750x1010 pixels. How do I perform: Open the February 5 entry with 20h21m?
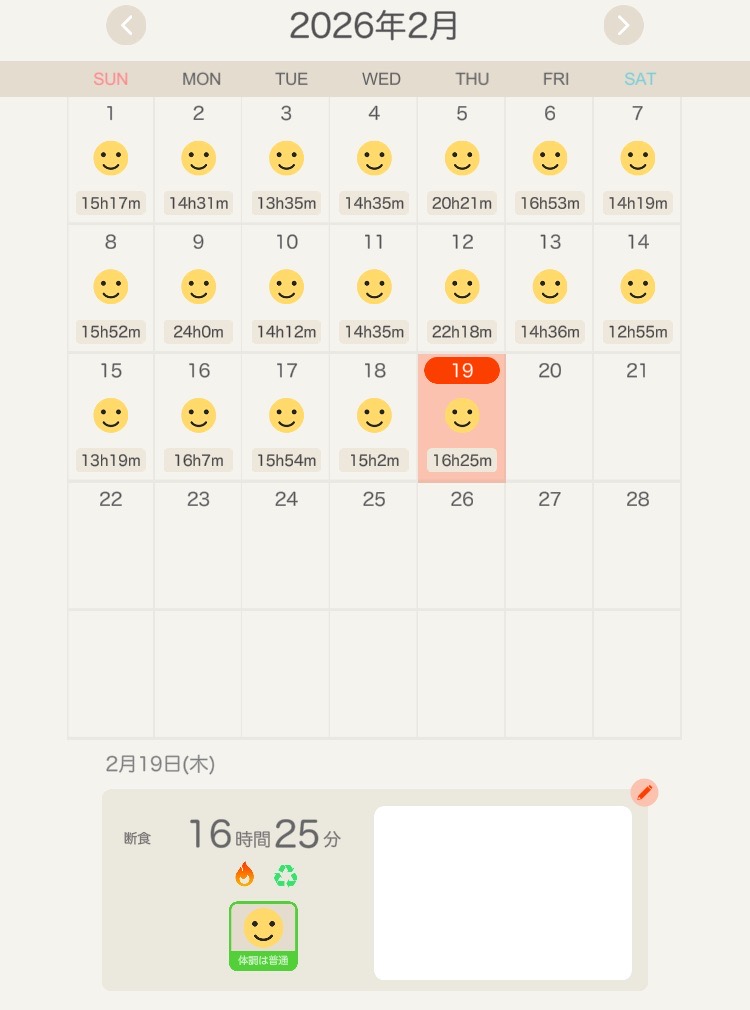[x=462, y=160]
